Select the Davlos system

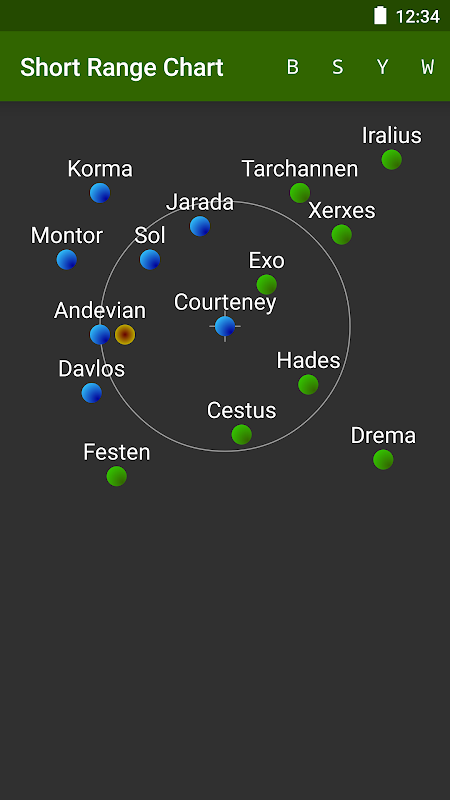[92, 393]
